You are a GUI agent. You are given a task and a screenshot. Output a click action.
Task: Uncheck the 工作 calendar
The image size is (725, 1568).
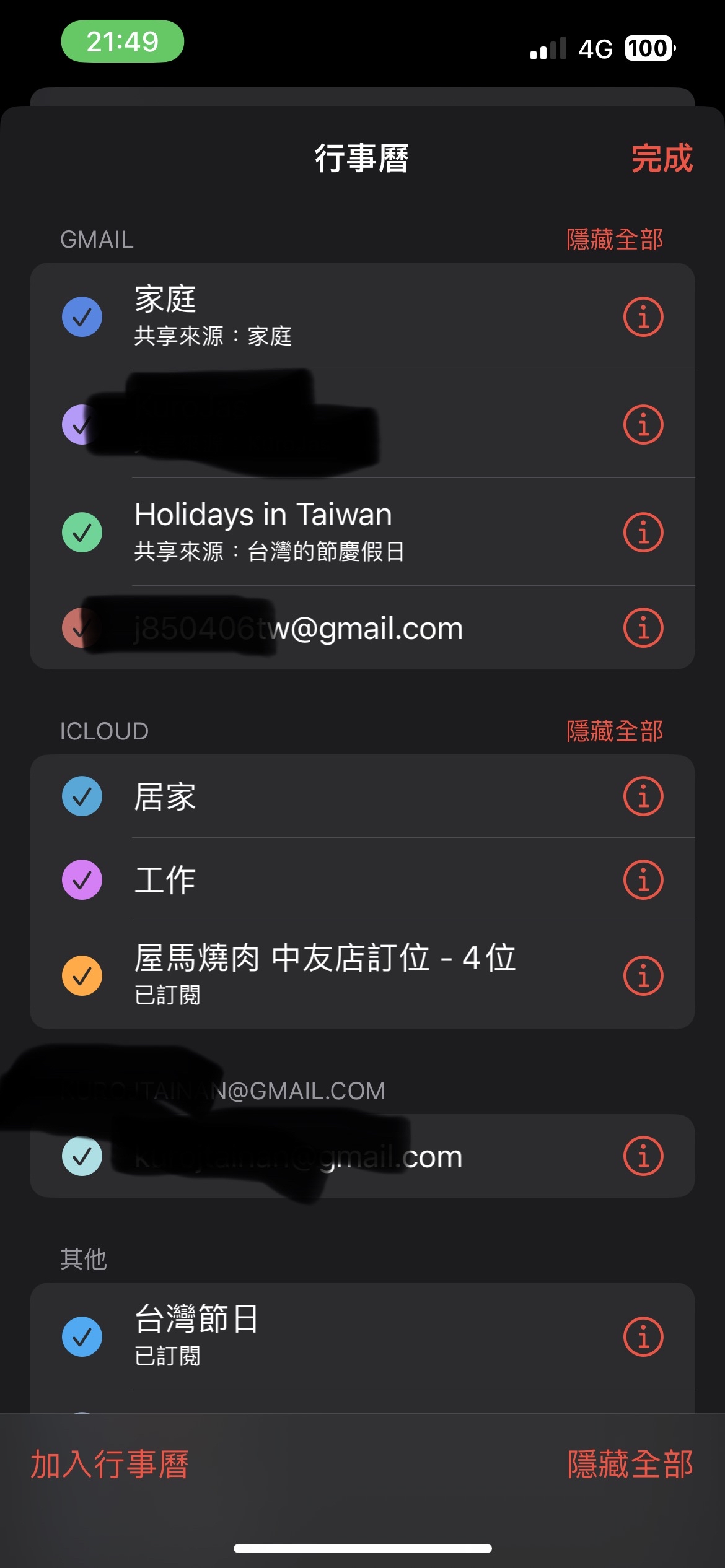click(x=82, y=879)
